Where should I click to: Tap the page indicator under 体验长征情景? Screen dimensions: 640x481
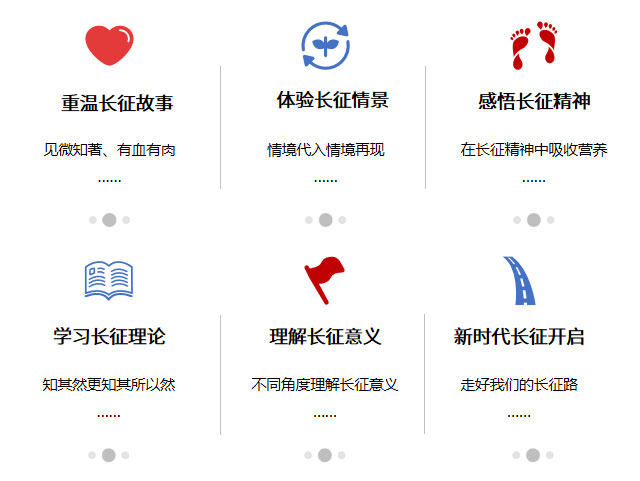[x=325, y=220]
